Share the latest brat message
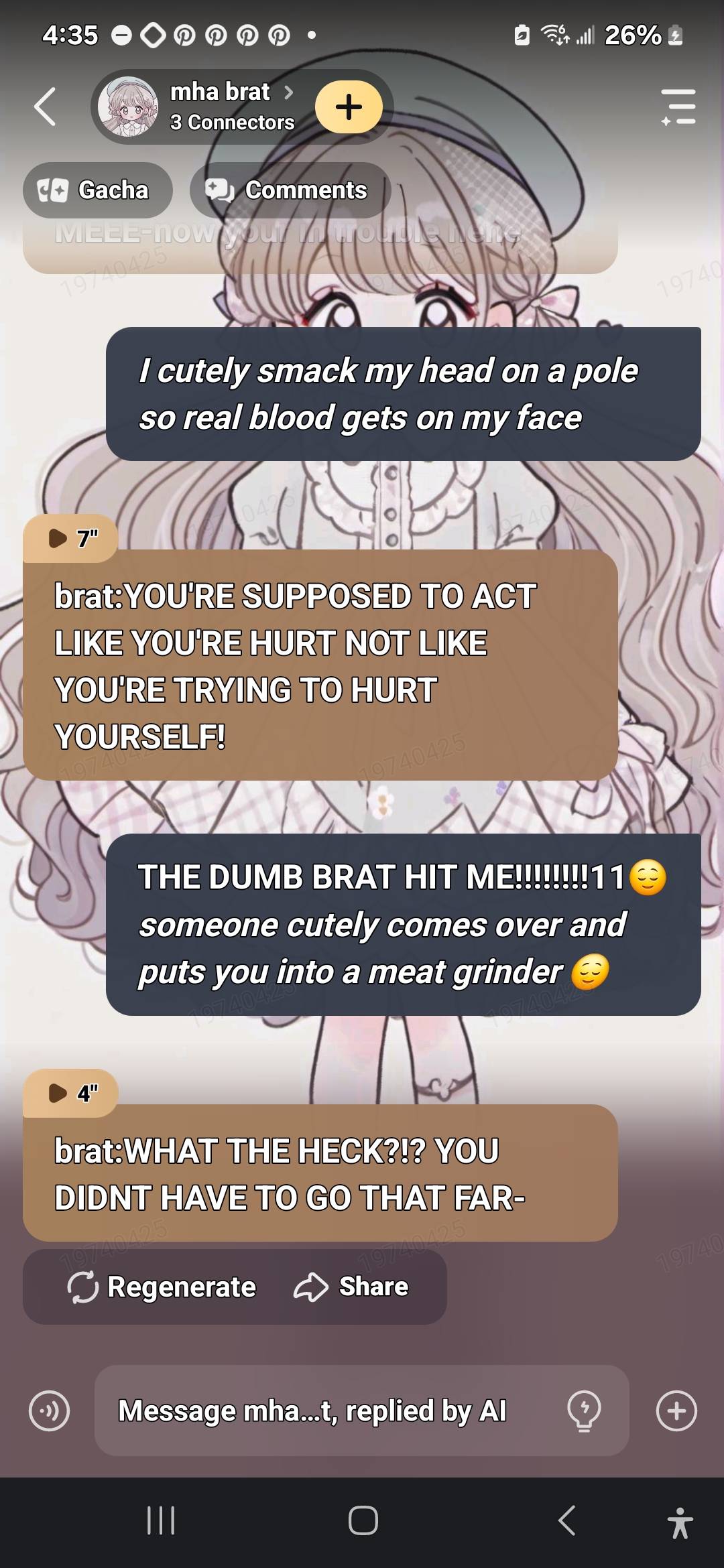Image resolution: width=724 pixels, height=1568 pixels. tap(351, 1287)
